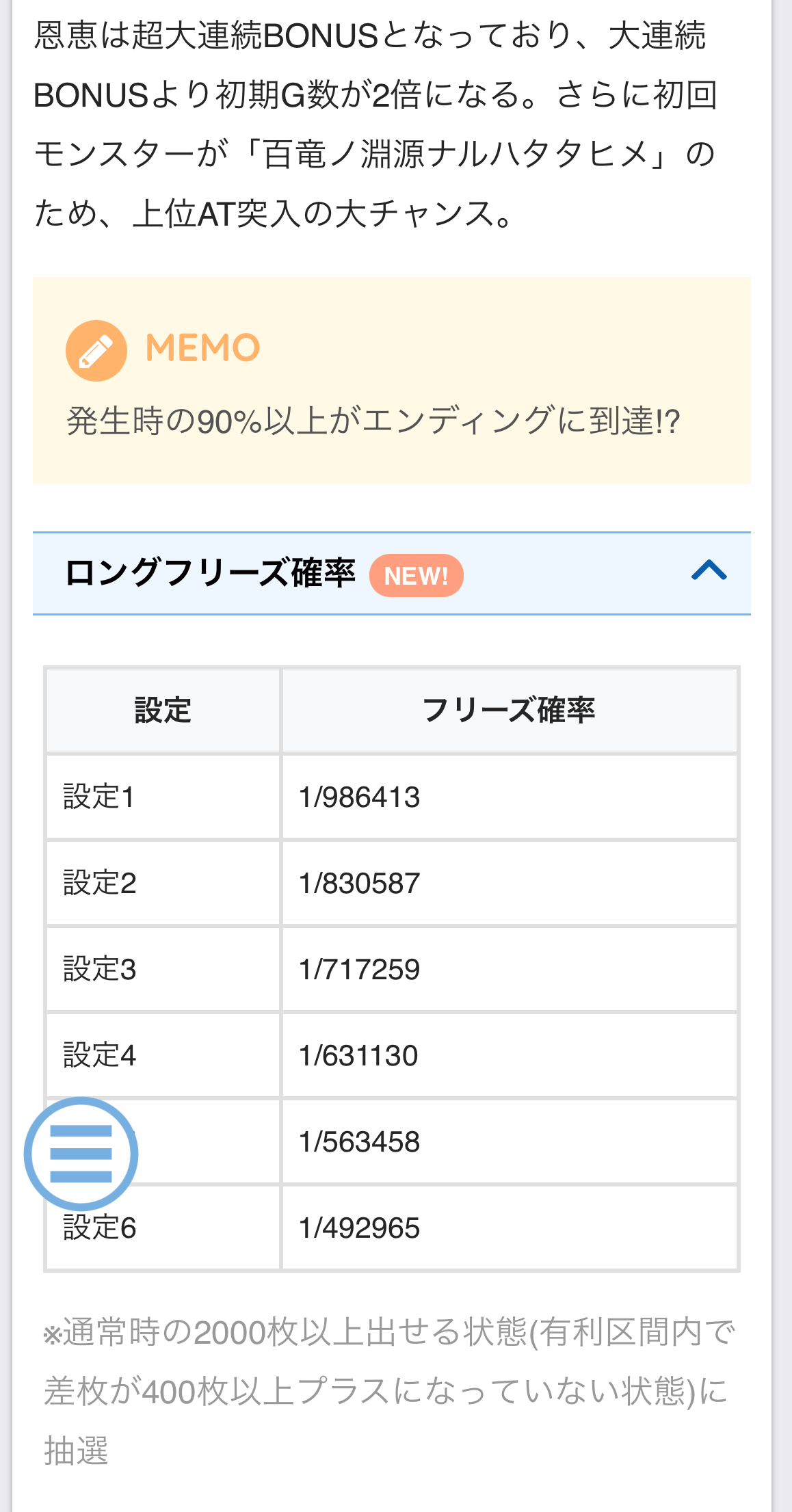Viewport: 792px width, 1512px height.
Task: Open the floating hamburger menu button
Action: [x=81, y=1153]
